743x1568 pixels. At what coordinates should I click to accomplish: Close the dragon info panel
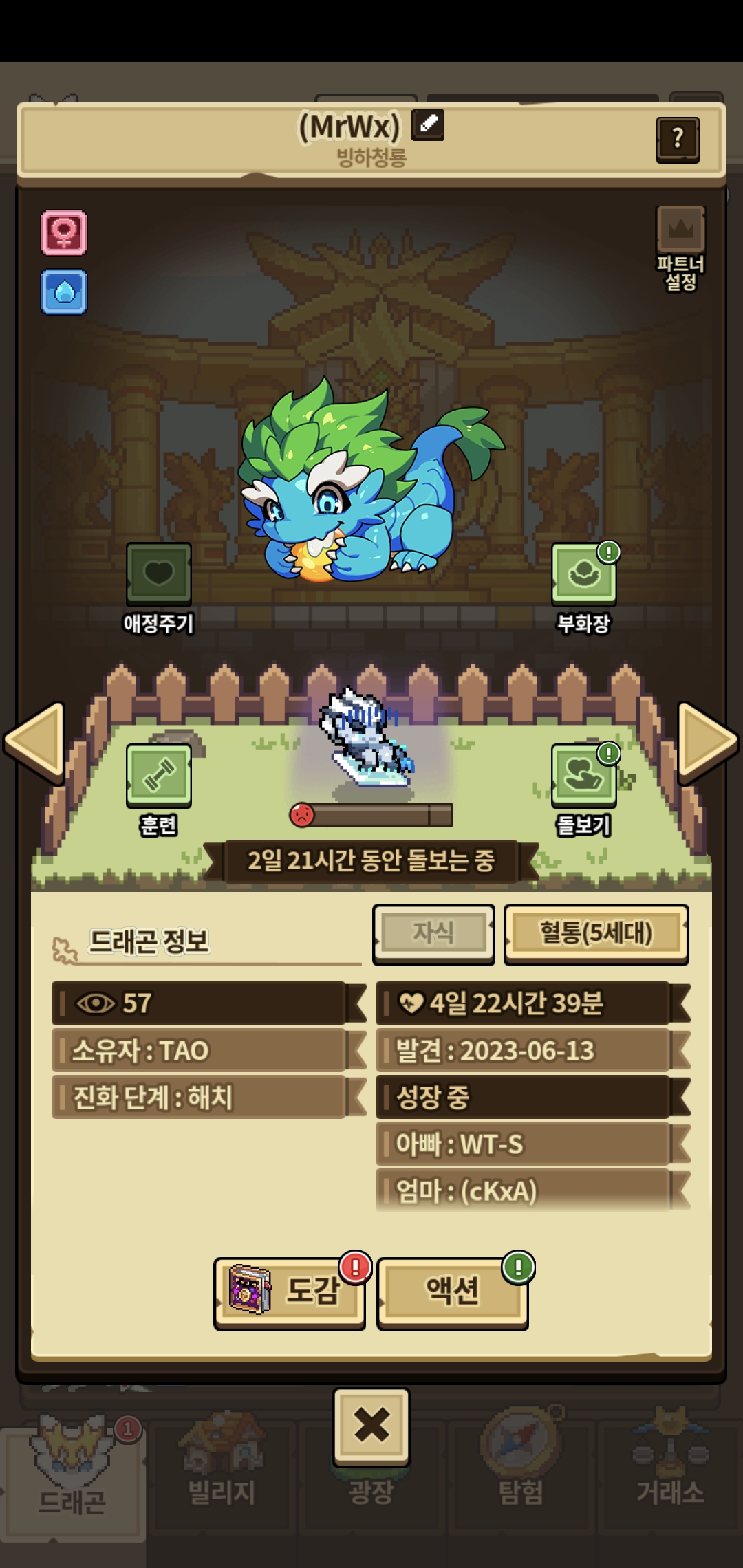click(x=371, y=1426)
